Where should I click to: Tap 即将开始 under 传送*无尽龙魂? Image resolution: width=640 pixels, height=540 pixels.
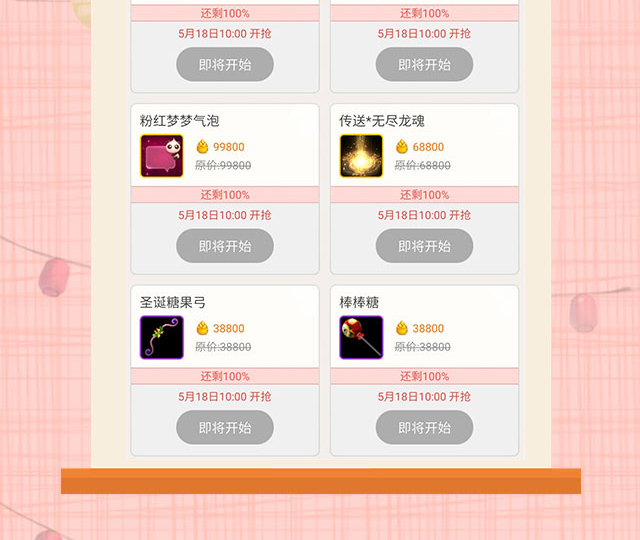pos(424,246)
